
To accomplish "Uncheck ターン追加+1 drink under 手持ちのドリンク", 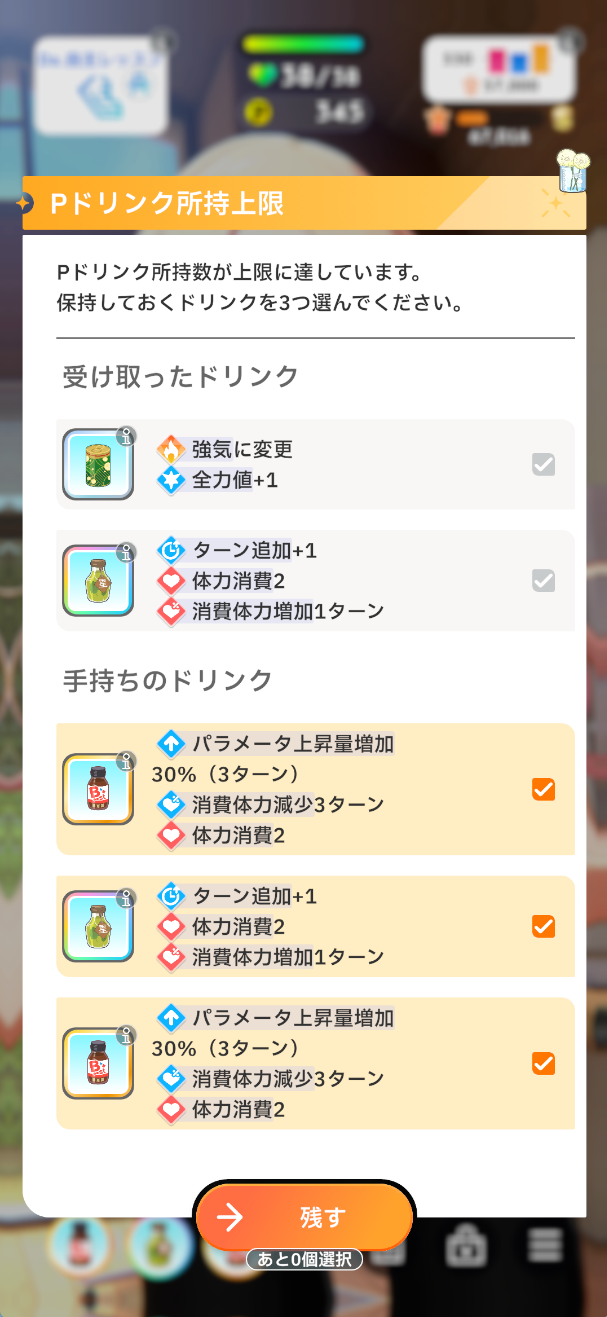I will pyautogui.click(x=543, y=926).
